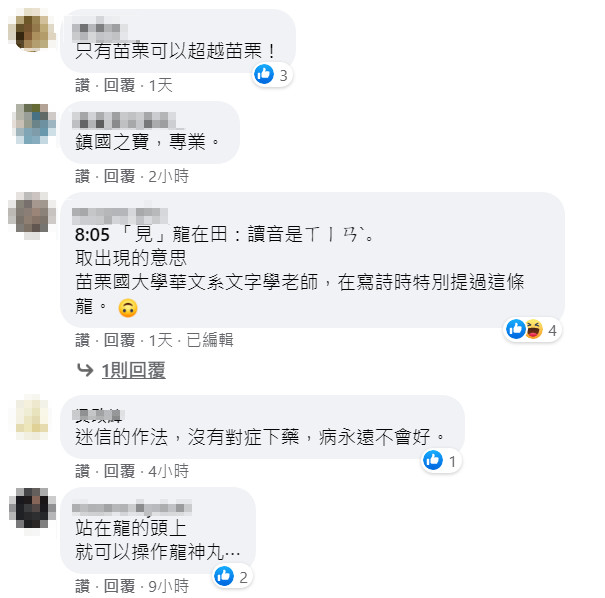Like the comment 迷信的作法

tap(82, 471)
